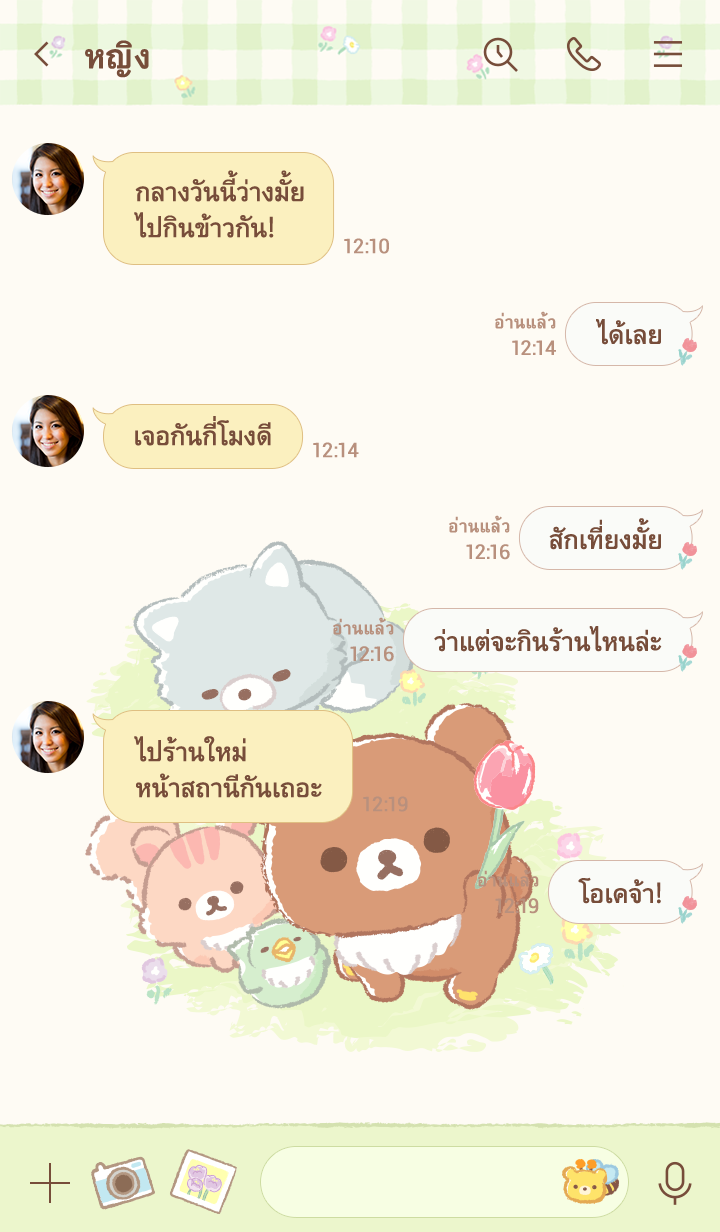Open the plus attachment options

point(49,1183)
